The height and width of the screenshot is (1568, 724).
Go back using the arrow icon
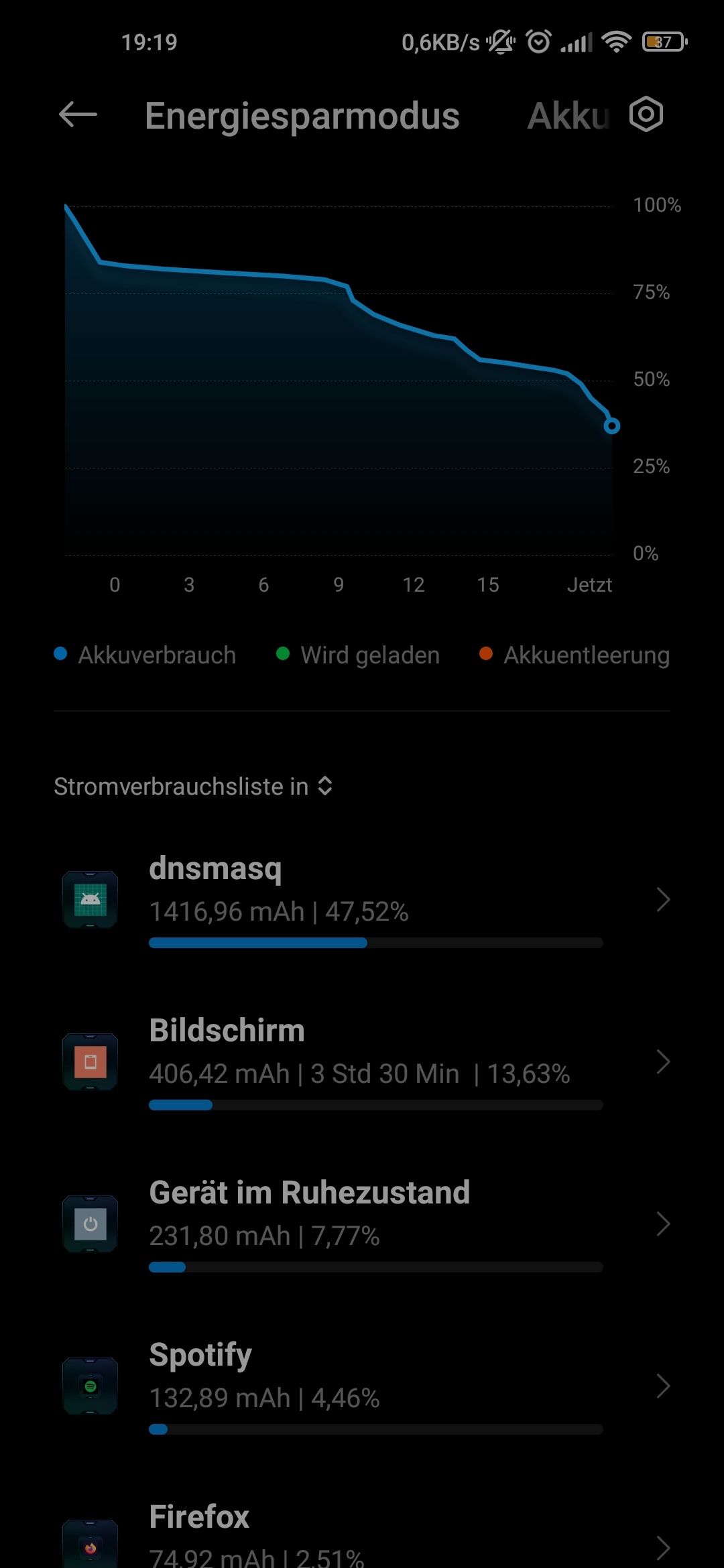(78, 115)
